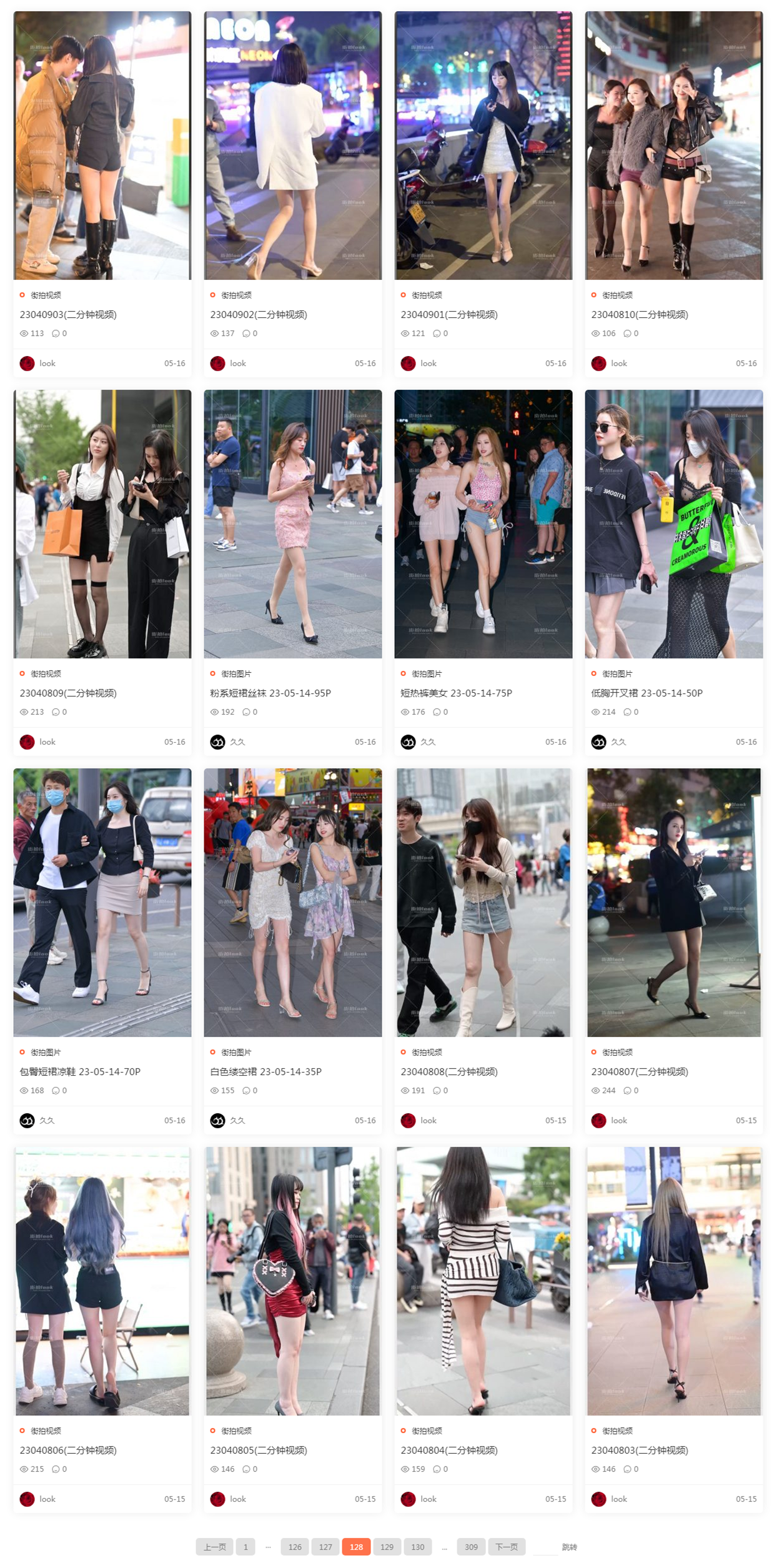Open the 23040903 video card

coord(68,314)
